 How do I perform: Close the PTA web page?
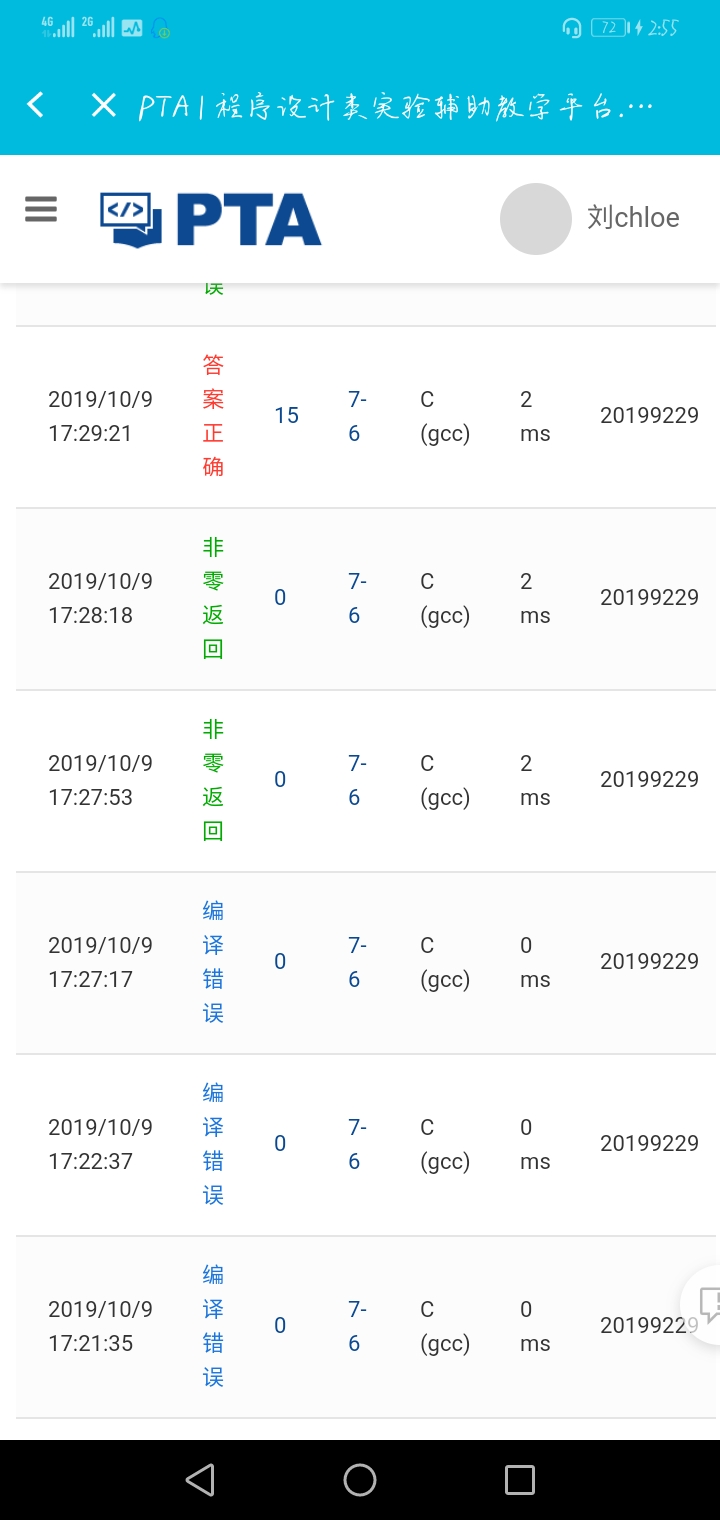click(103, 104)
